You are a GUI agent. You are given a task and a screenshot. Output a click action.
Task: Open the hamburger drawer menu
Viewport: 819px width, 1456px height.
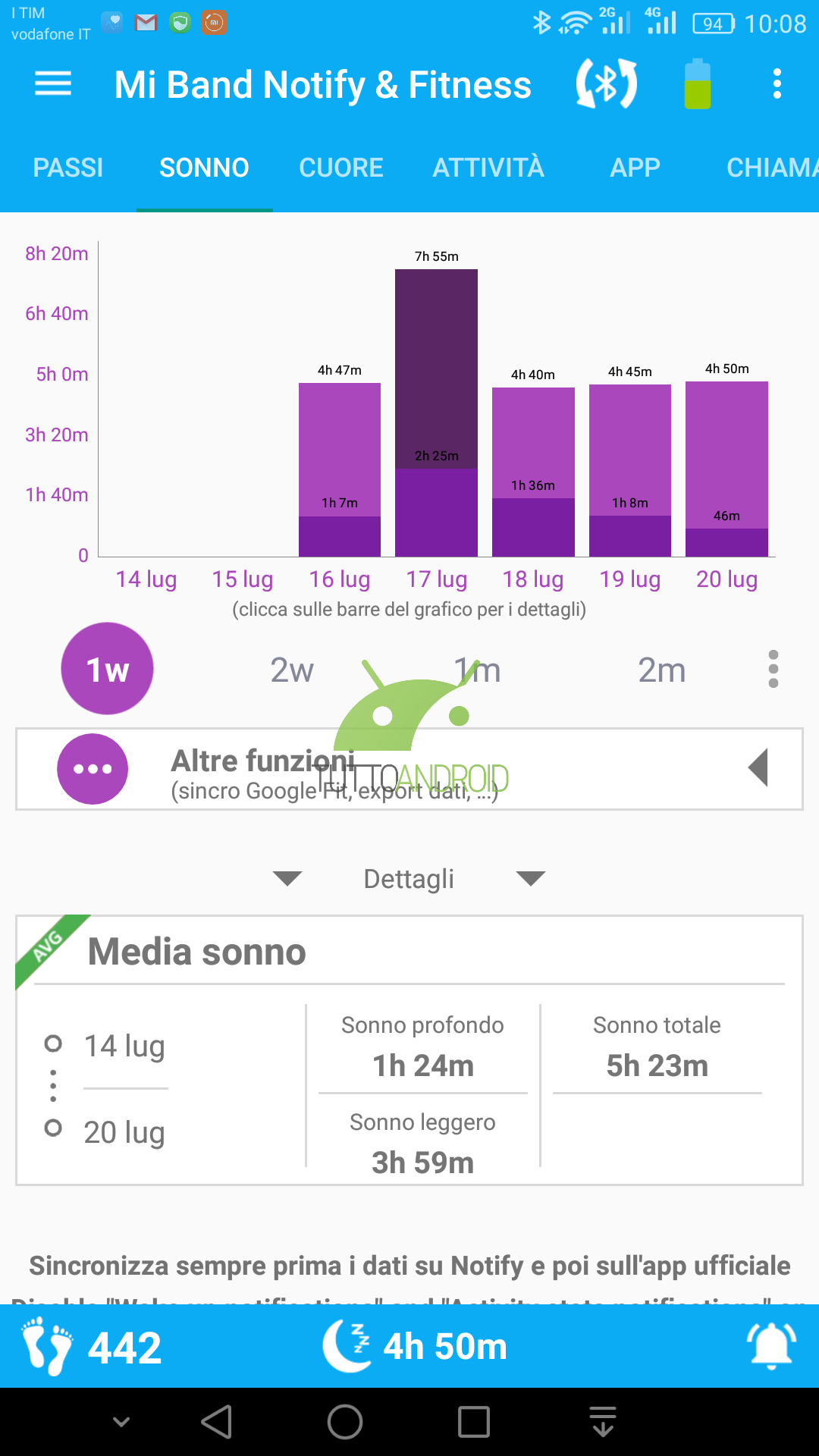[53, 83]
